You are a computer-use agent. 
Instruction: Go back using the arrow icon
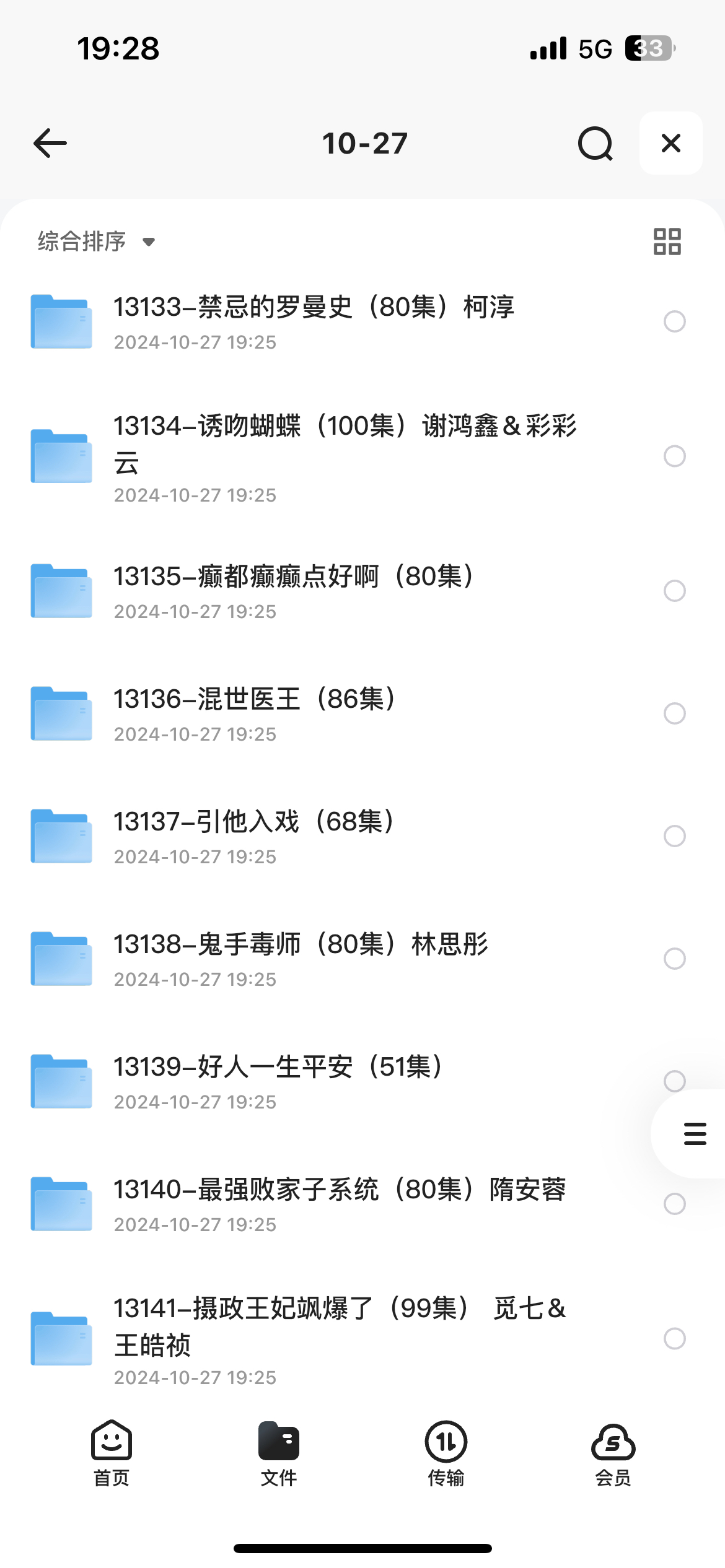50,143
